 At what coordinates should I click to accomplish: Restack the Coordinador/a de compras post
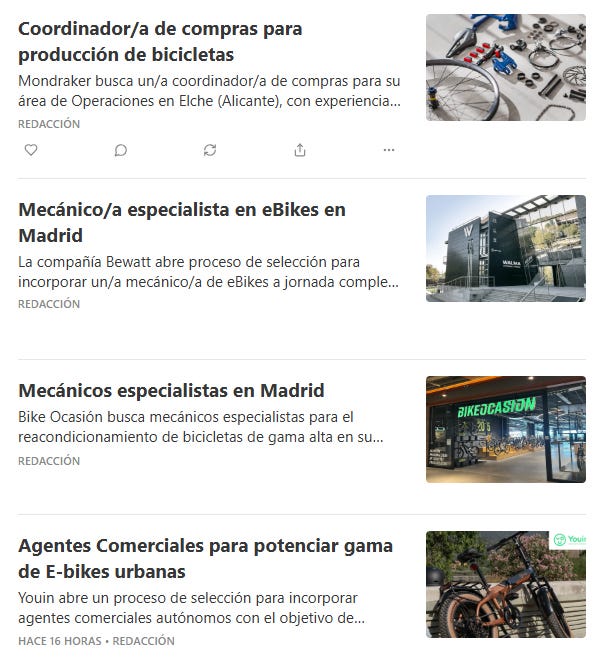point(210,150)
